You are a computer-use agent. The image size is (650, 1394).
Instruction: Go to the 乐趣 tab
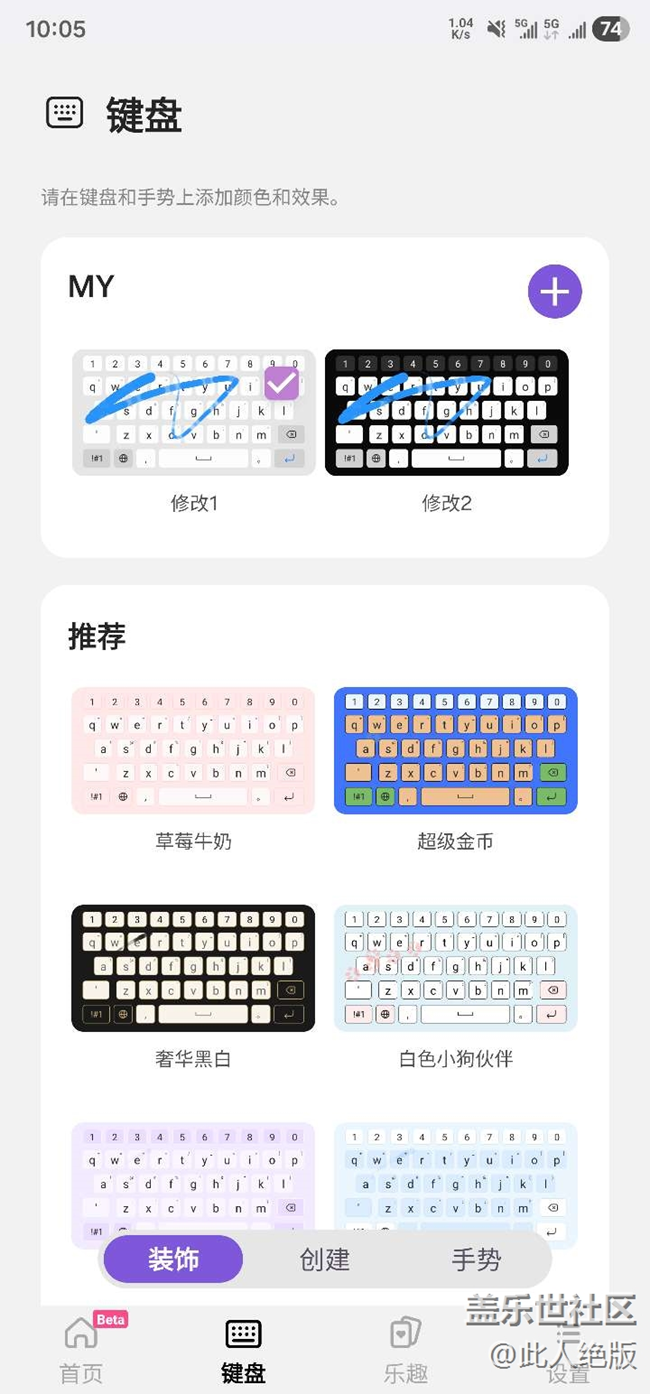tap(405, 1348)
